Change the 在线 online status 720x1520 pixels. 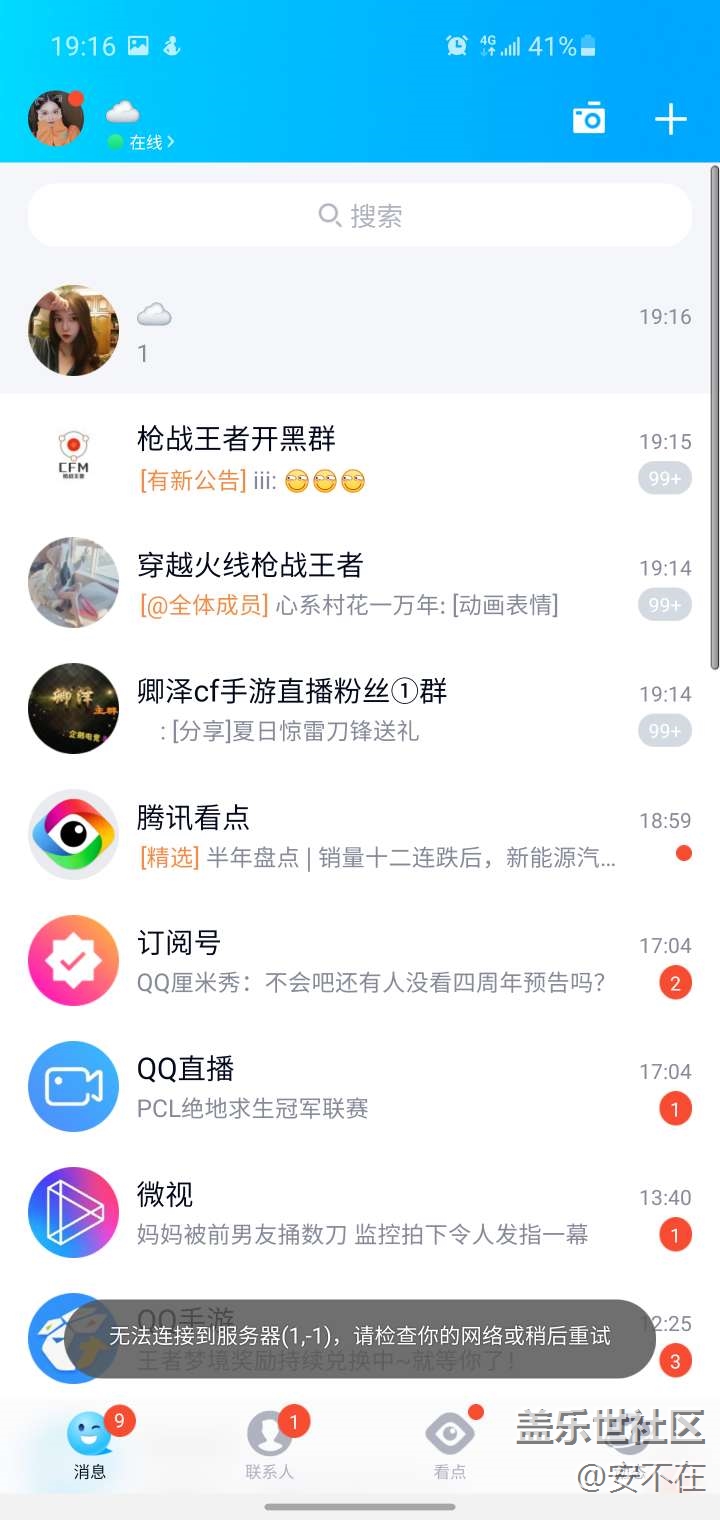click(142, 142)
